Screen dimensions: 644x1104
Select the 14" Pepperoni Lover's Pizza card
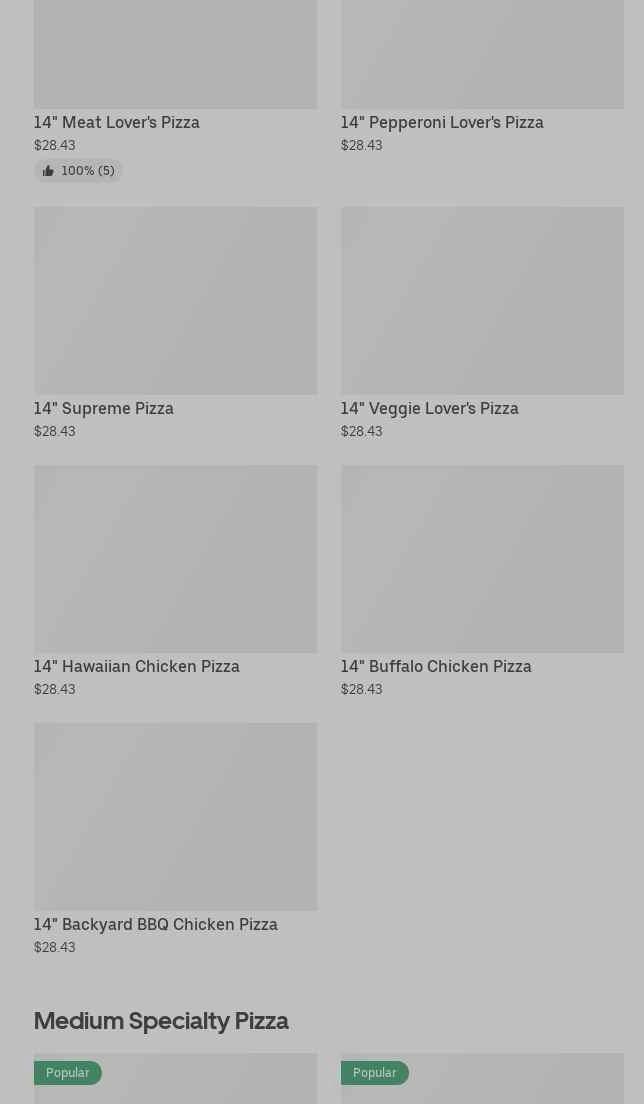pyautogui.click(x=442, y=122)
